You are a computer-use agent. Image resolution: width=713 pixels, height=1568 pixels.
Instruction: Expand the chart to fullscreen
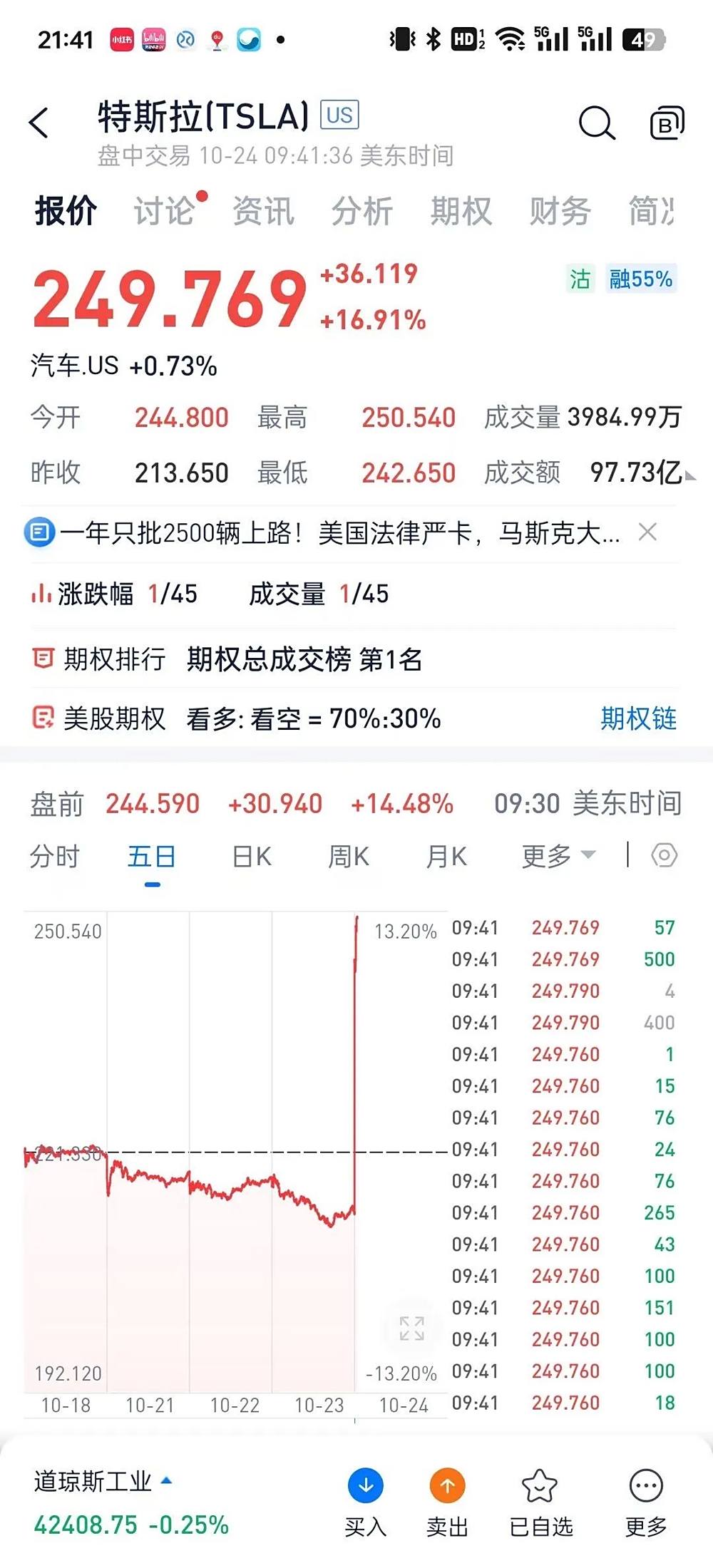click(411, 1329)
